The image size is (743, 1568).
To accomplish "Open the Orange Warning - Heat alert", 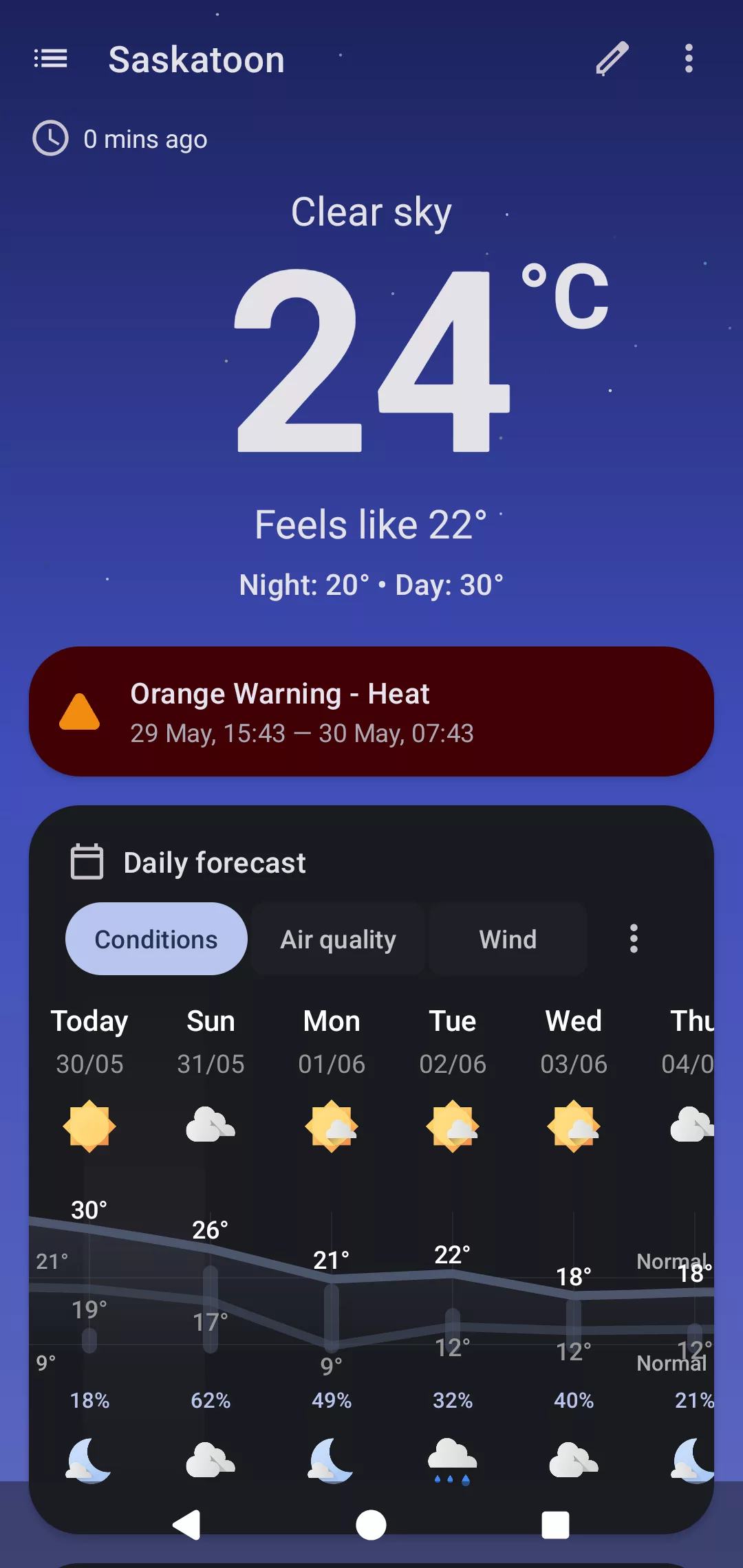I will coord(371,711).
